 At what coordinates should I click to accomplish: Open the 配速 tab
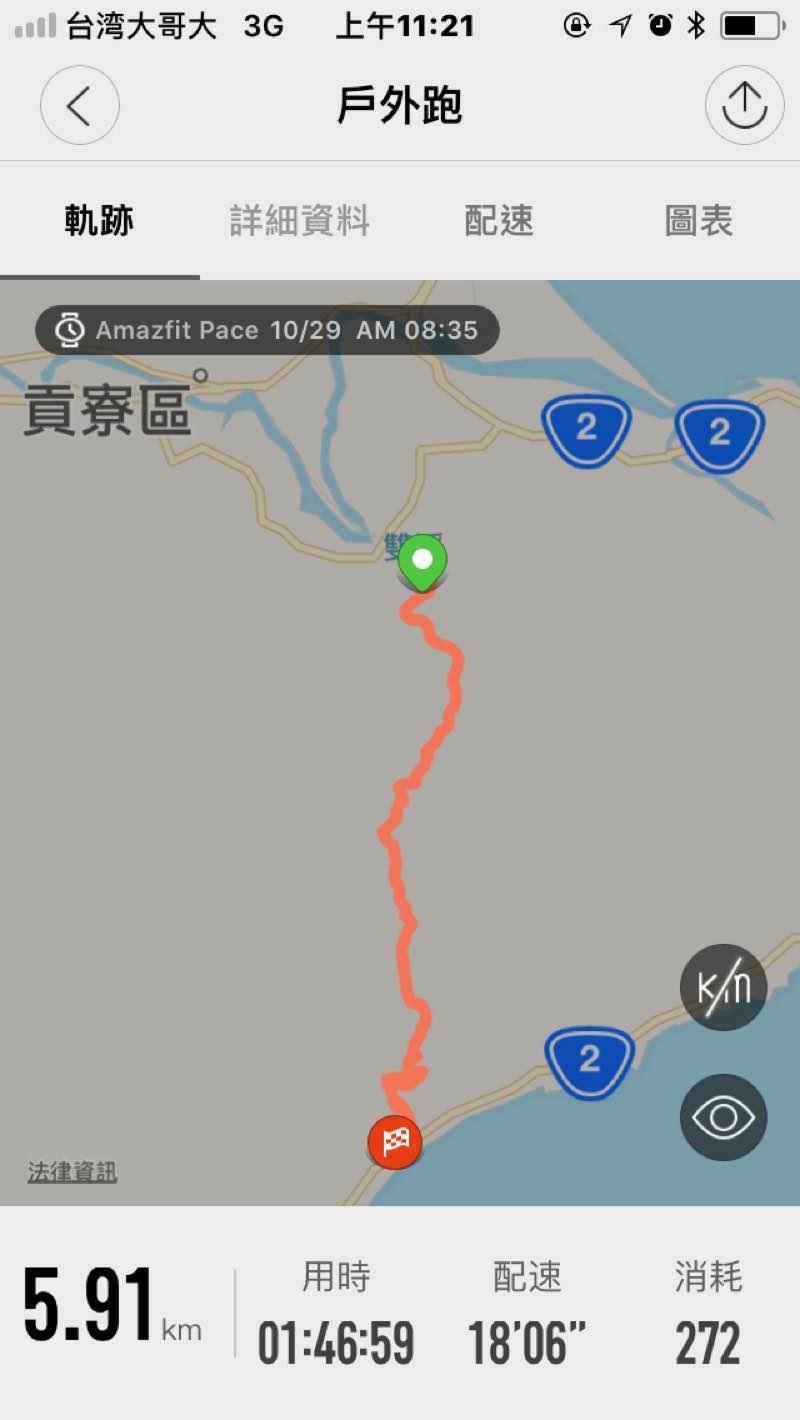(x=499, y=221)
